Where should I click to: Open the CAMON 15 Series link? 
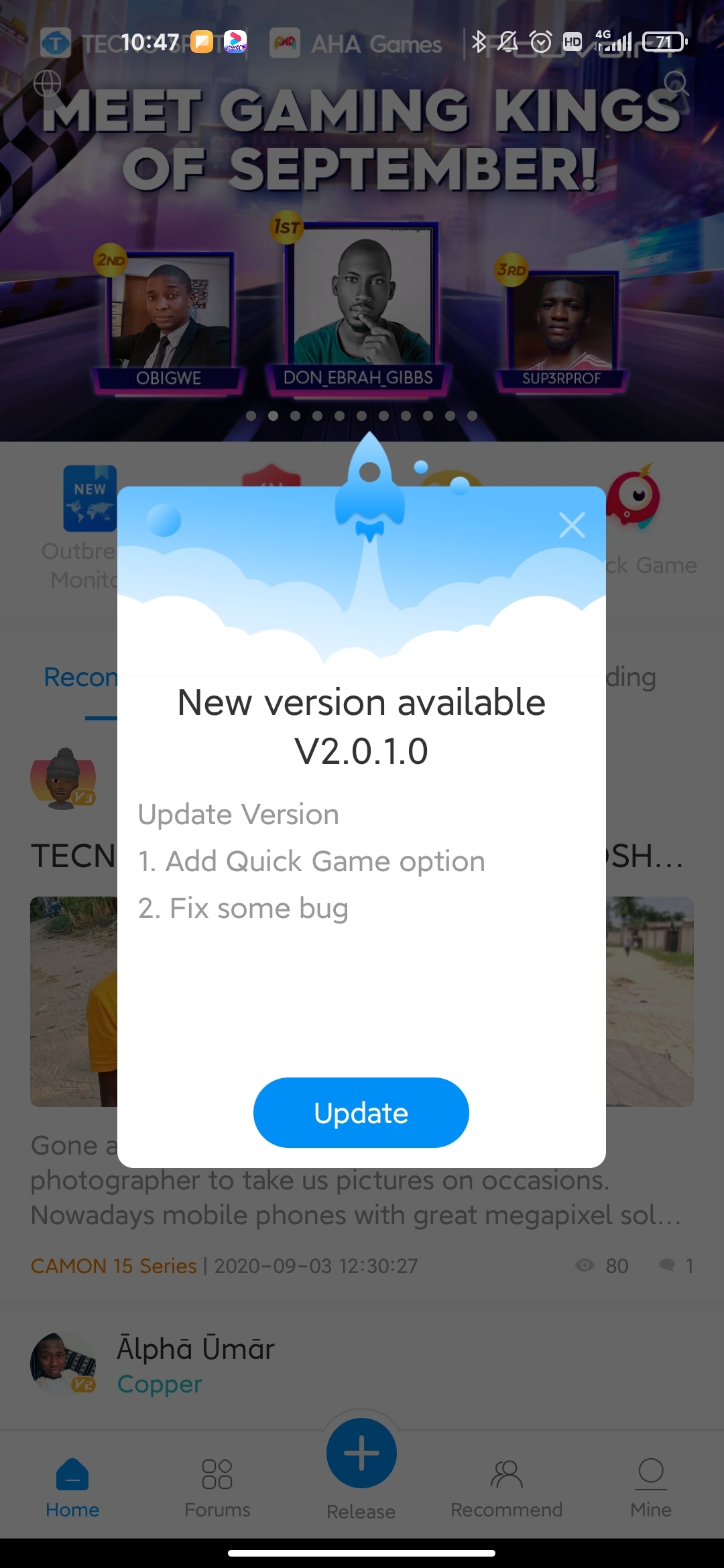tap(113, 1266)
